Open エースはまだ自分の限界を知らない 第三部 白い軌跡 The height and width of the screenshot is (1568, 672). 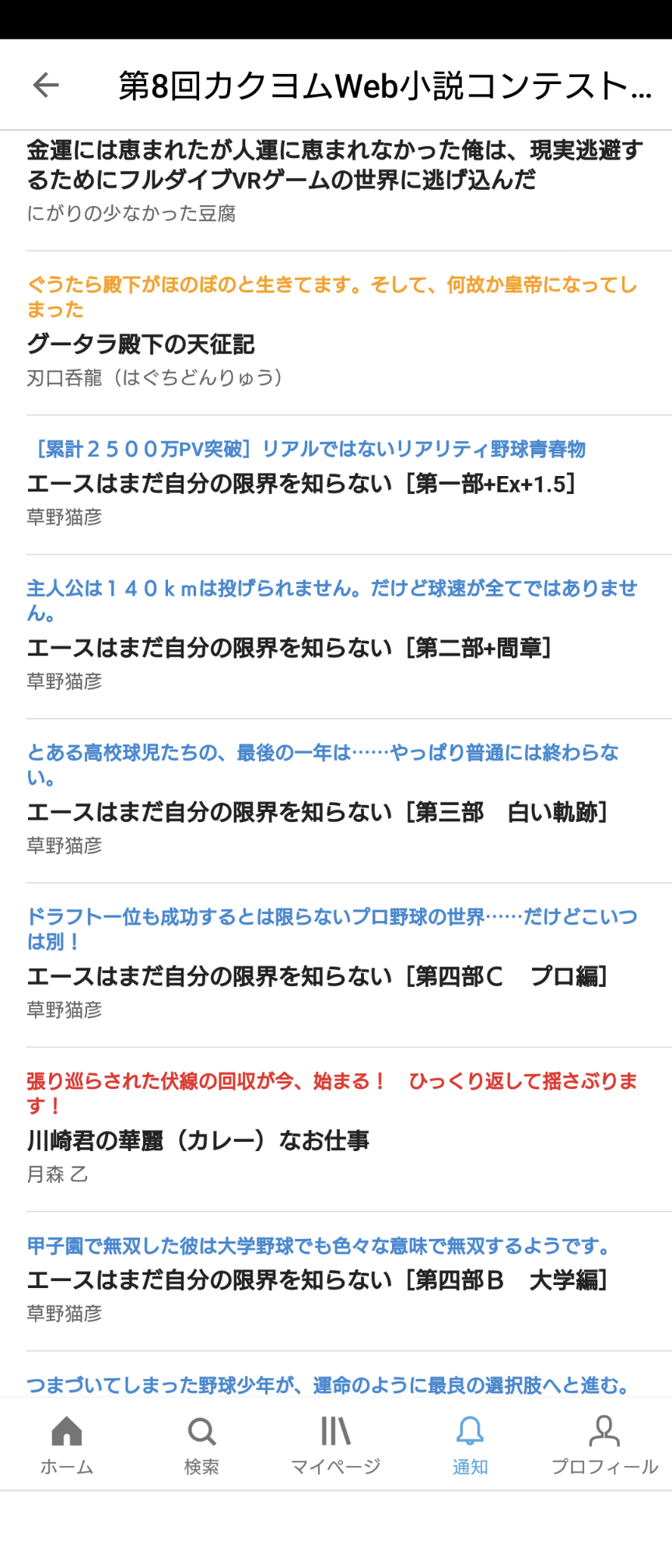click(317, 812)
